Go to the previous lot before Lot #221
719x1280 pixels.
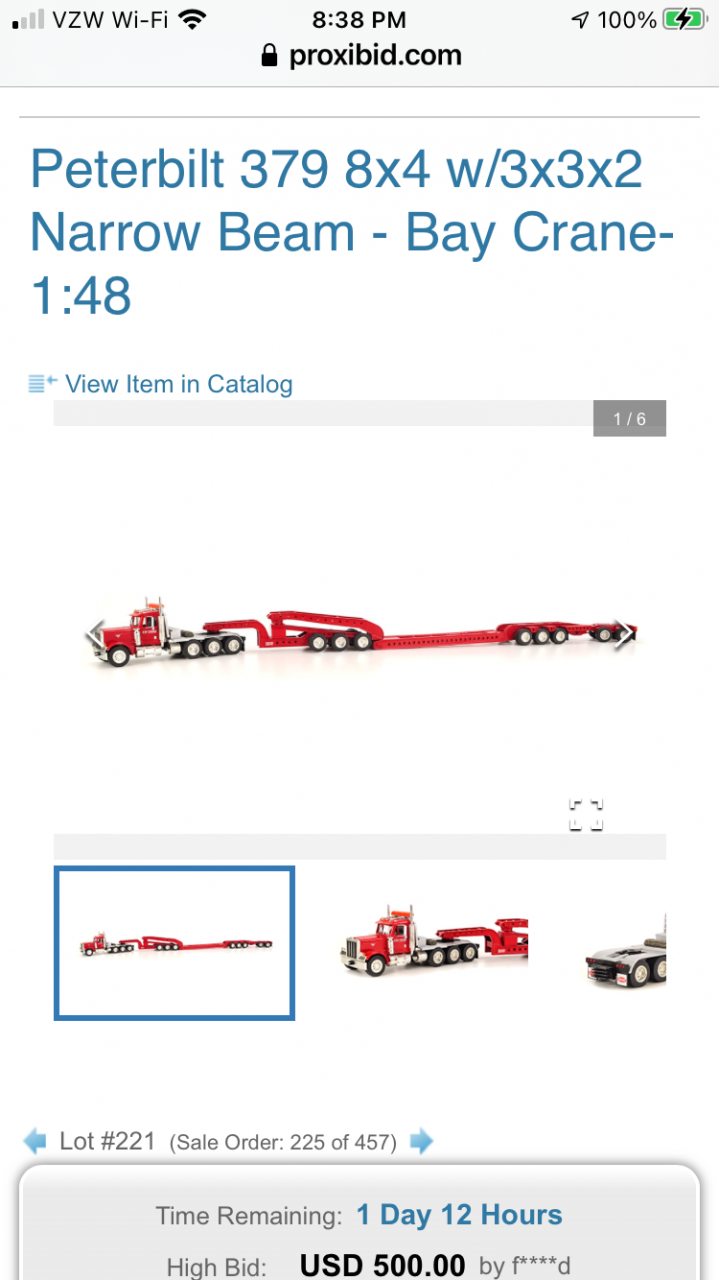[35, 1141]
